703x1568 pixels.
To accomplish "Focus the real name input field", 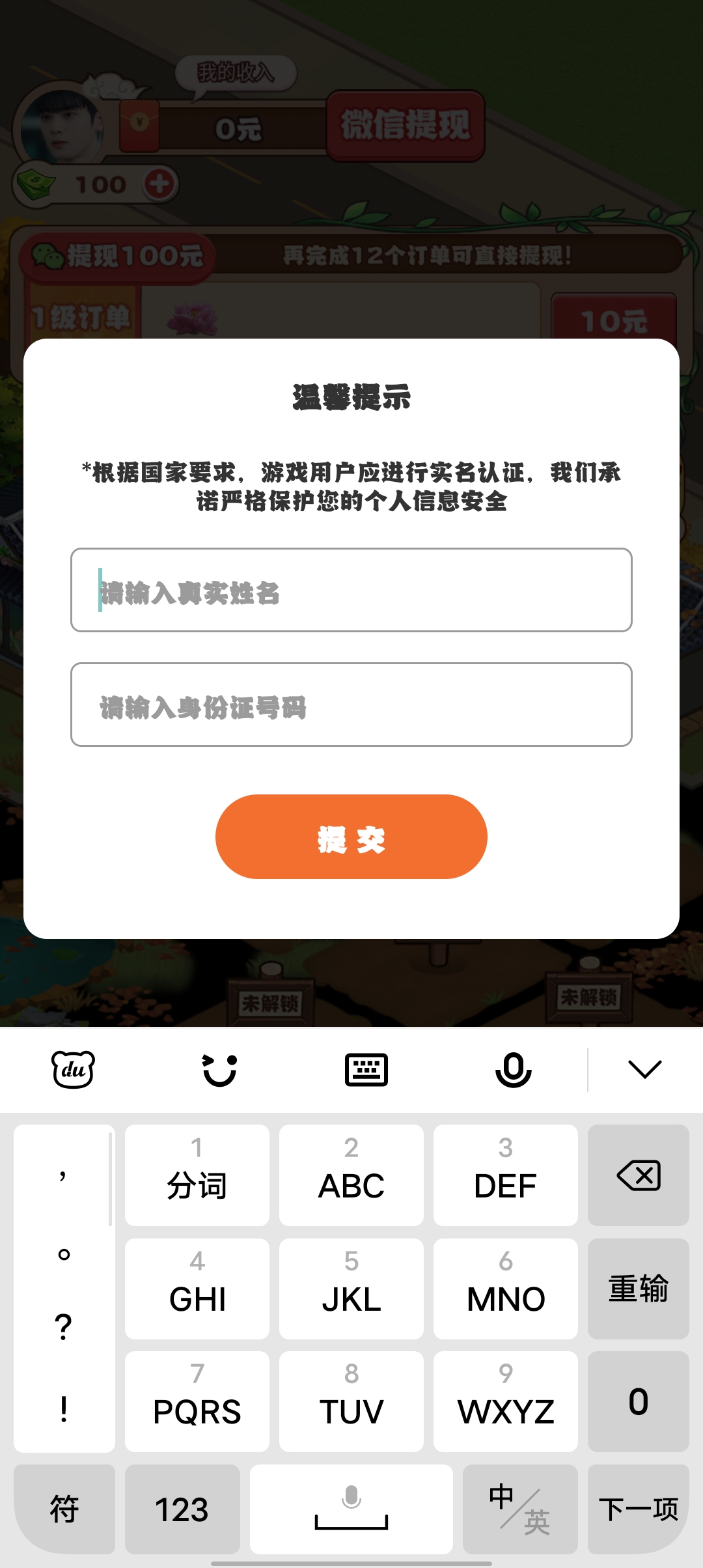I will point(351,590).
